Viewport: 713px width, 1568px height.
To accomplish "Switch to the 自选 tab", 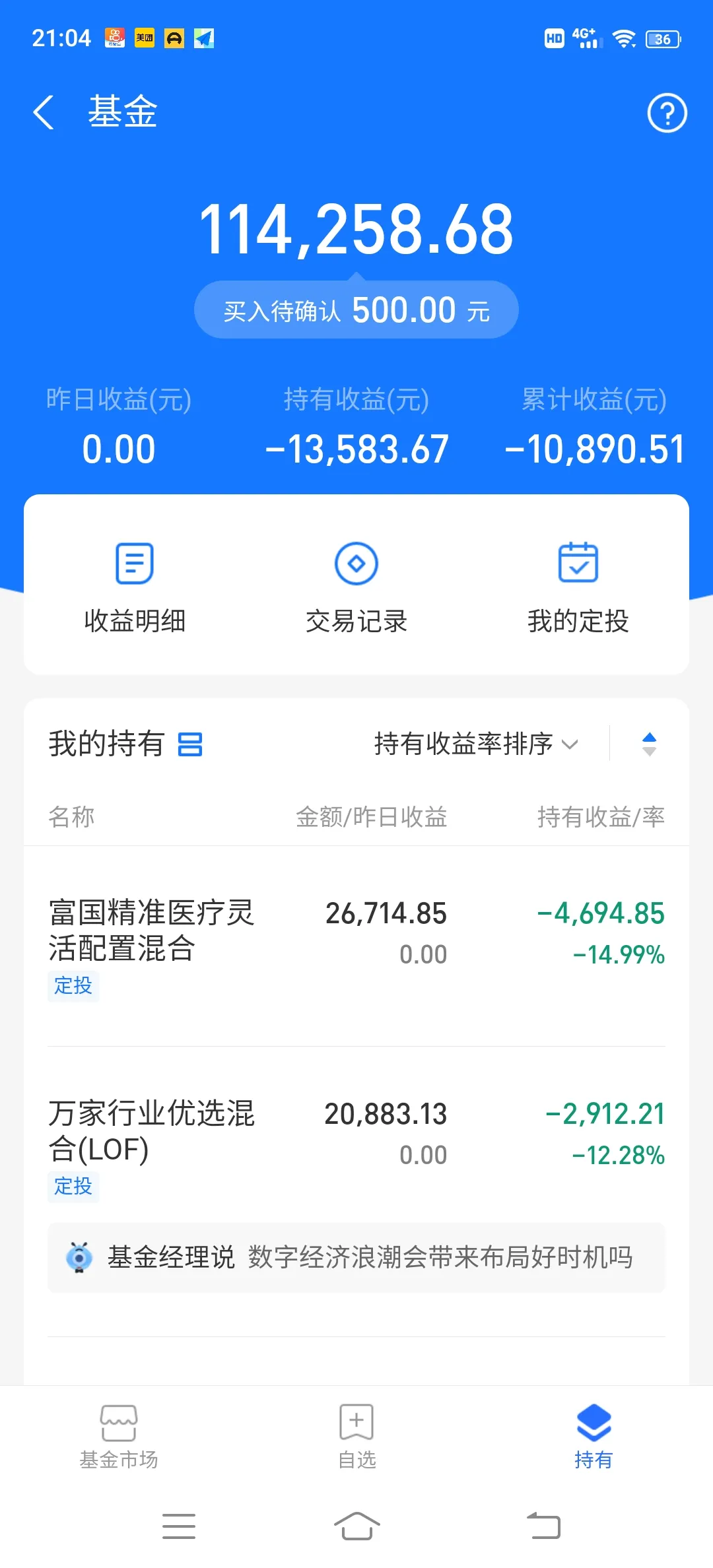I will (356, 1437).
